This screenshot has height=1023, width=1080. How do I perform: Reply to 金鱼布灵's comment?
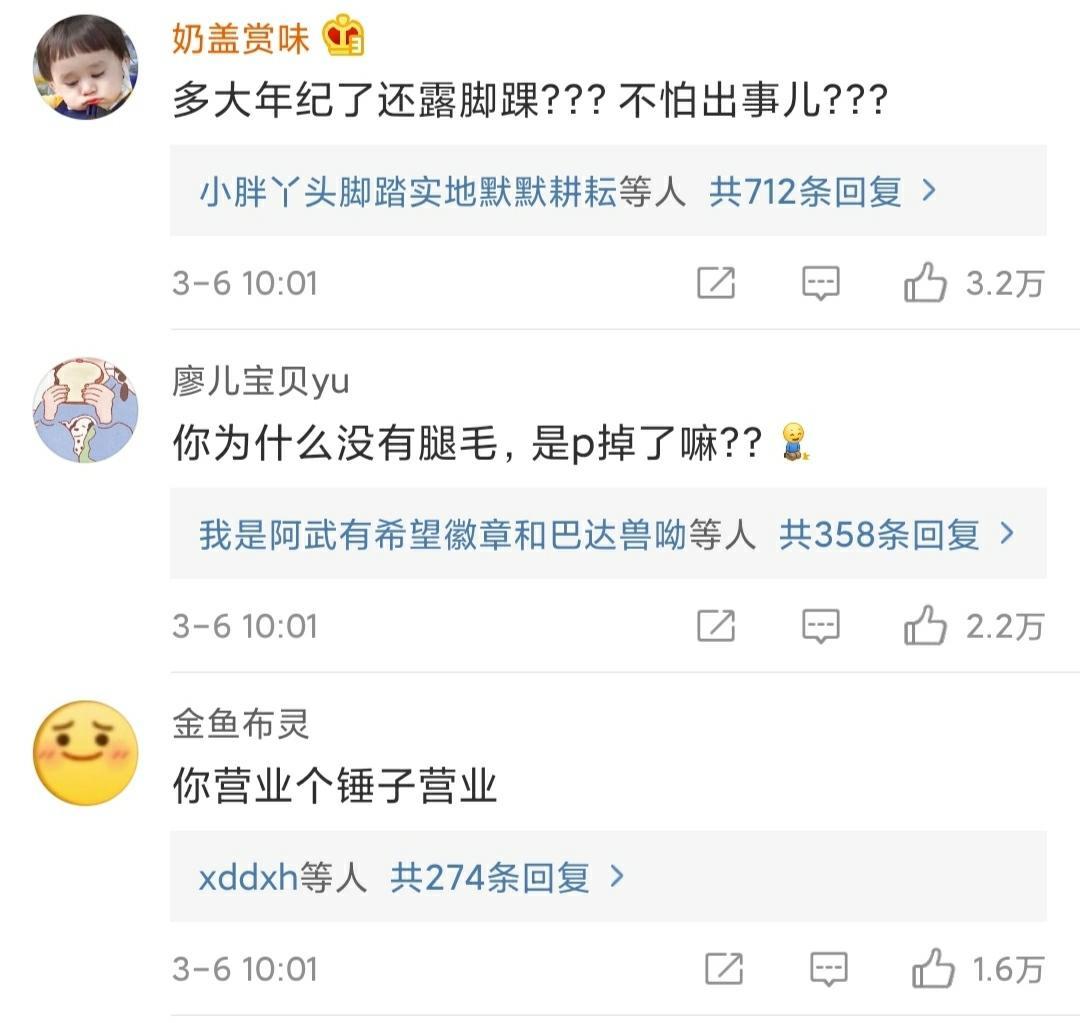828,969
